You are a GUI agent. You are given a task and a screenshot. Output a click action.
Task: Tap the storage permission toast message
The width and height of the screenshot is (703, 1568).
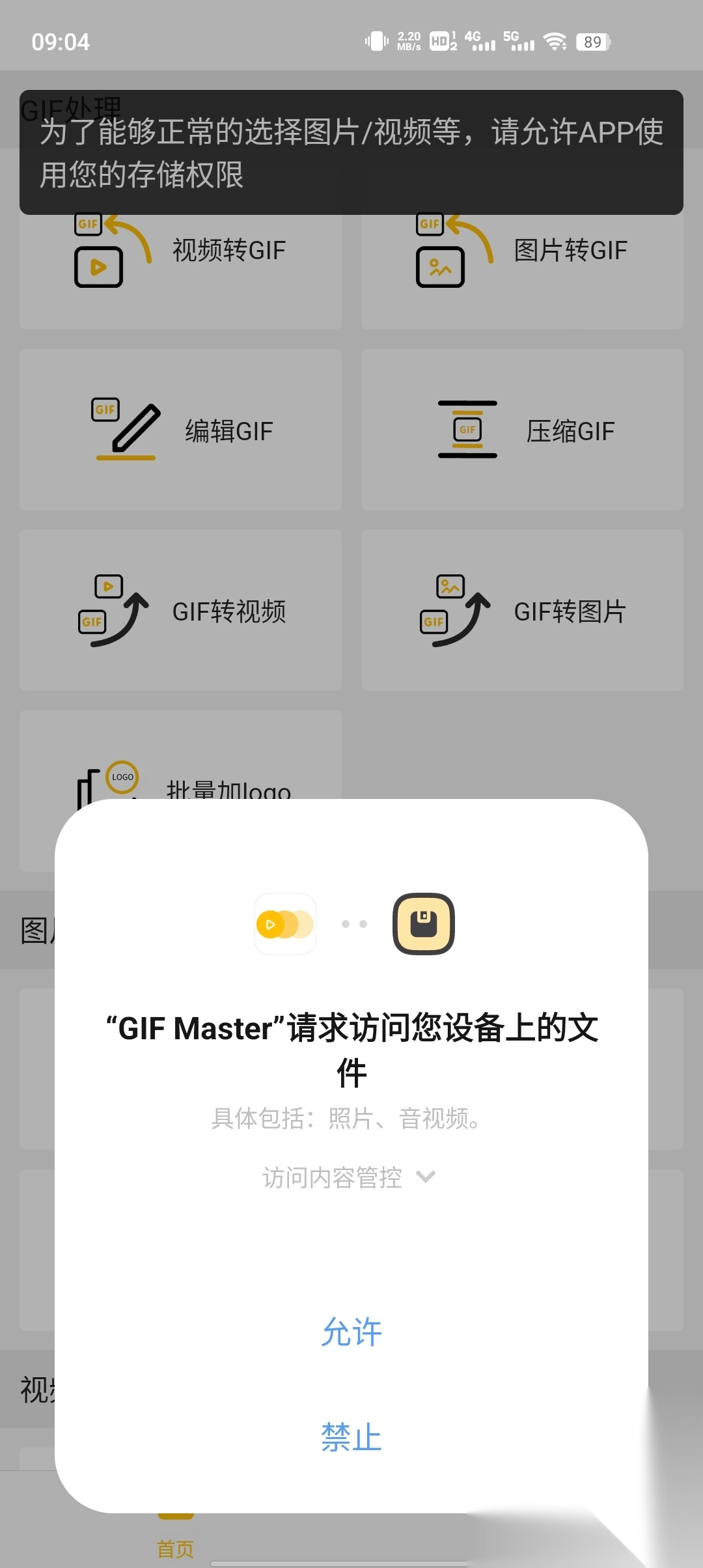click(x=350, y=153)
